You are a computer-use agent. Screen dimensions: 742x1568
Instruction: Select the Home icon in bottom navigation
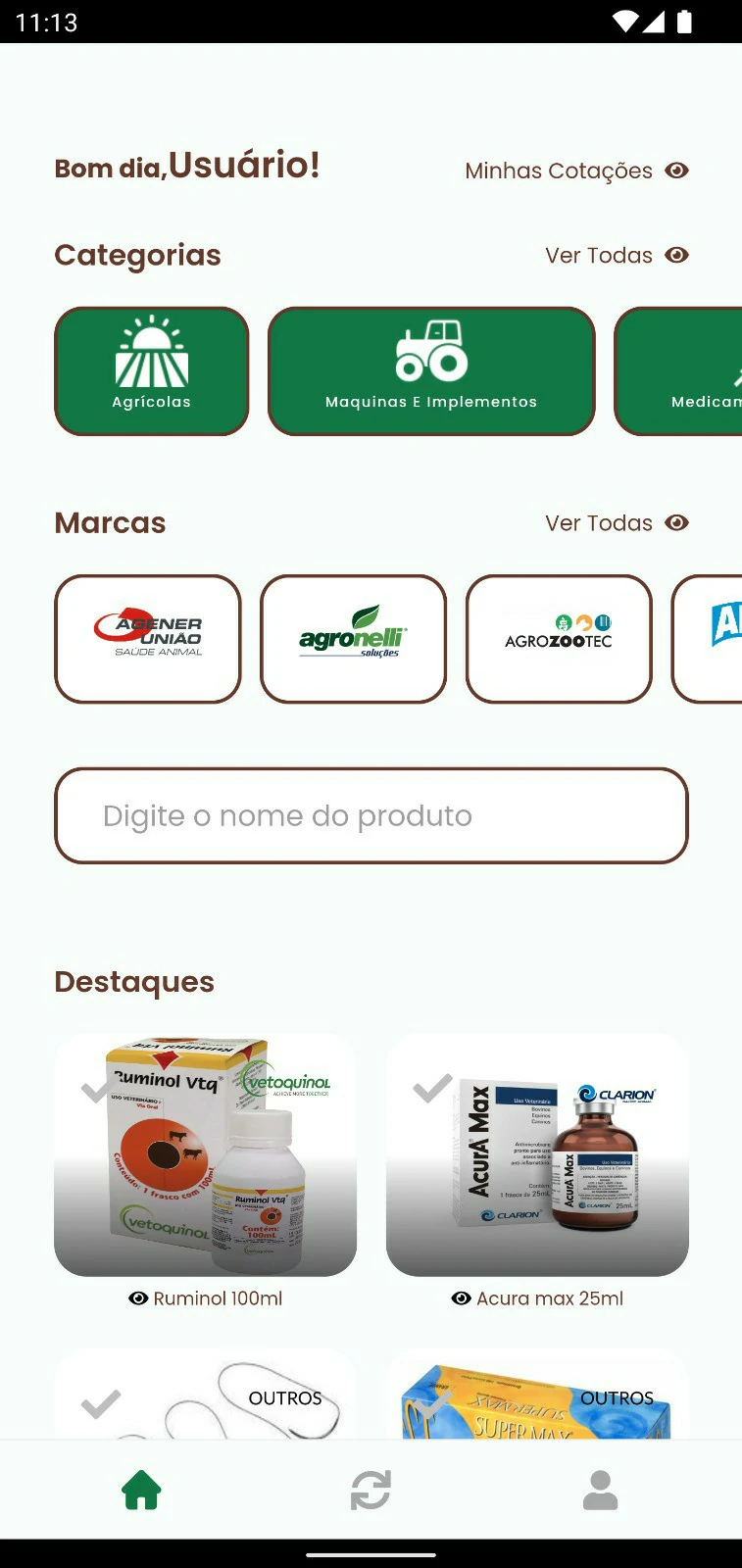coord(141,1489)
